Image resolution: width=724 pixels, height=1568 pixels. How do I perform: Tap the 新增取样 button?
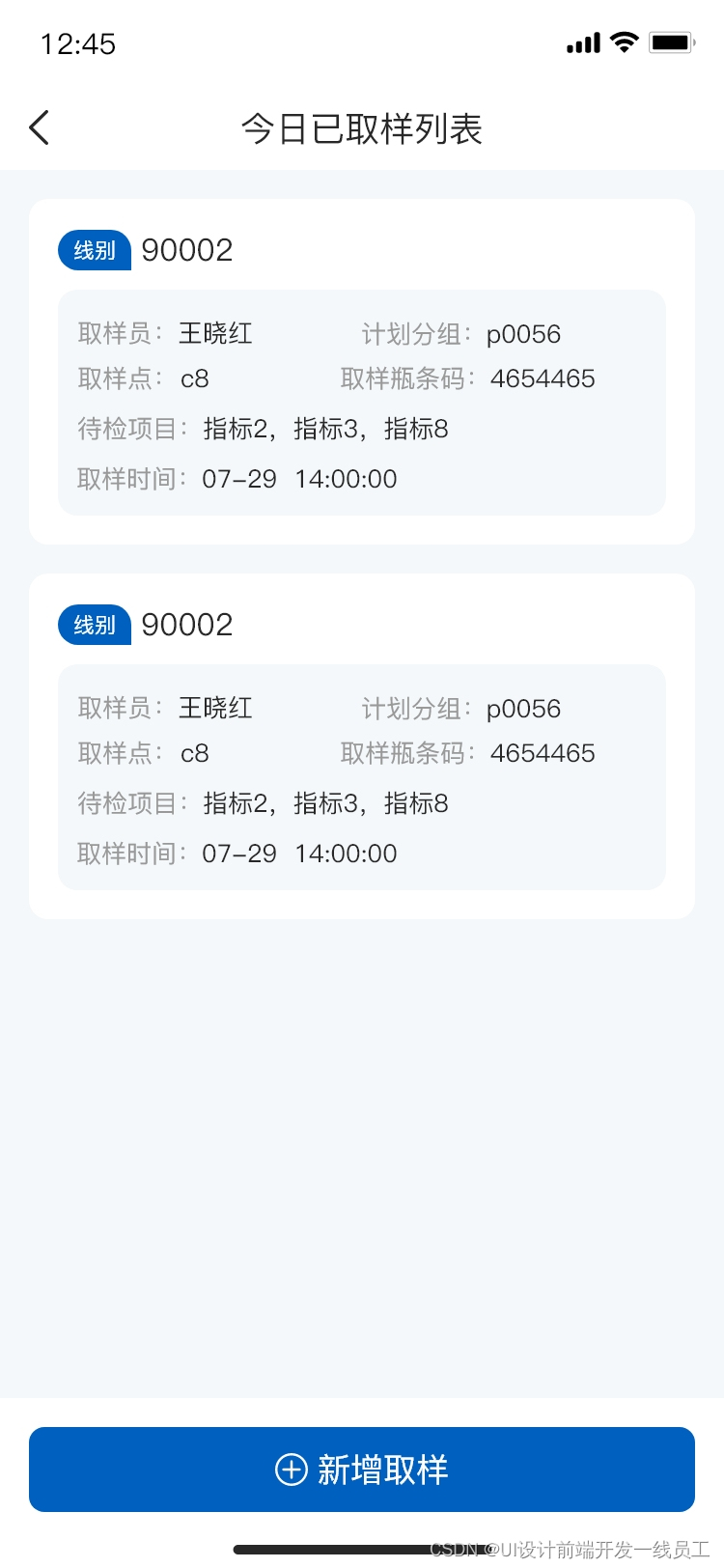[x=362, y=1469]
